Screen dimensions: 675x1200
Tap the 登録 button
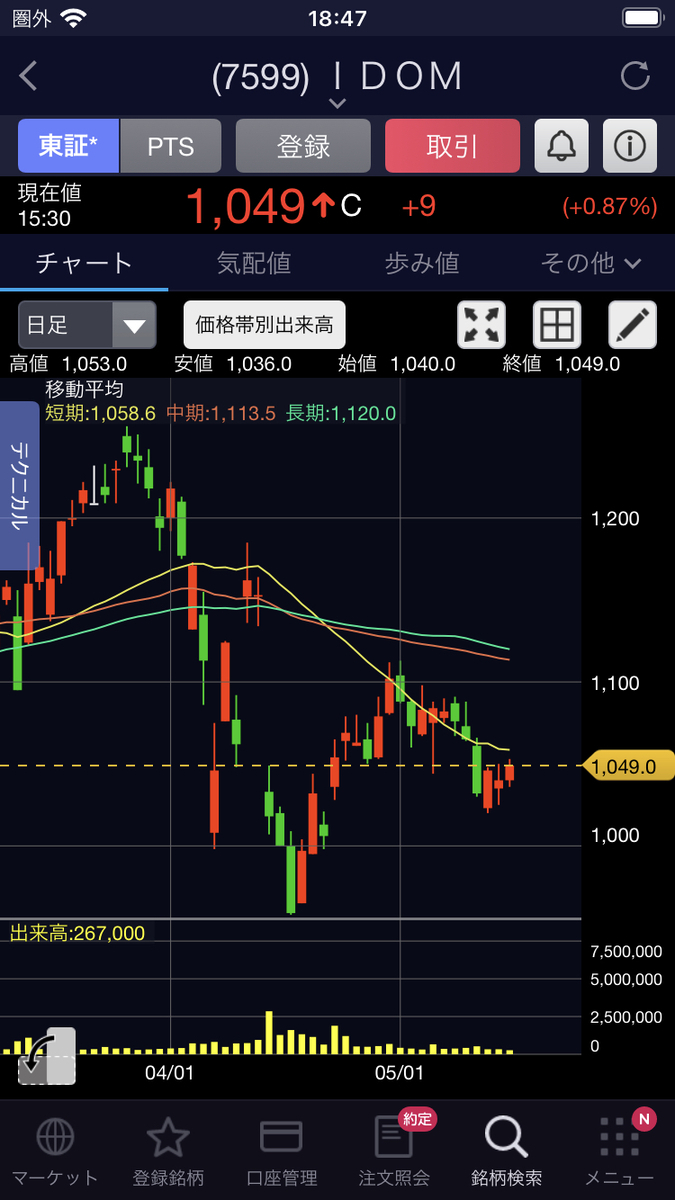click(x=303, y=146)
